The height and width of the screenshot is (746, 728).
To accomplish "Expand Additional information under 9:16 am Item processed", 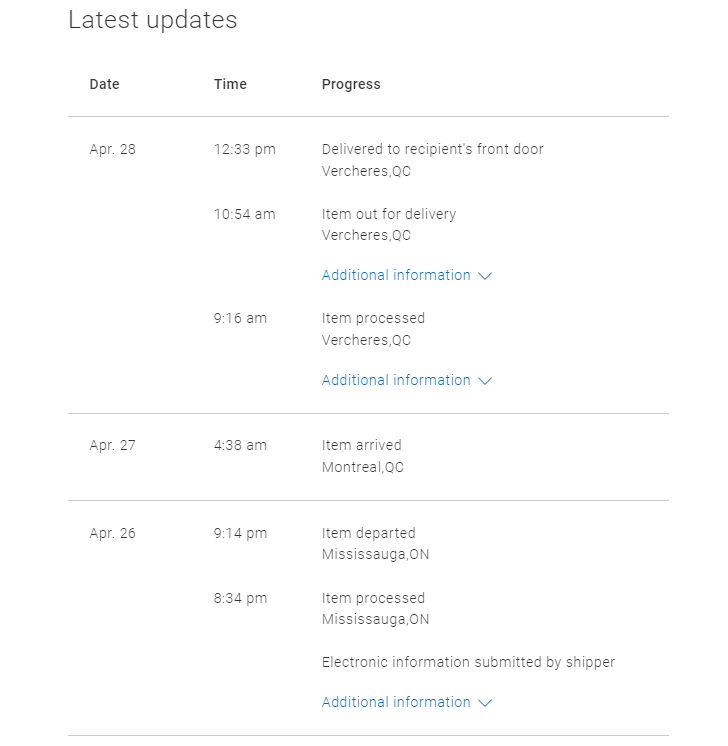I will tap(406, 380).
